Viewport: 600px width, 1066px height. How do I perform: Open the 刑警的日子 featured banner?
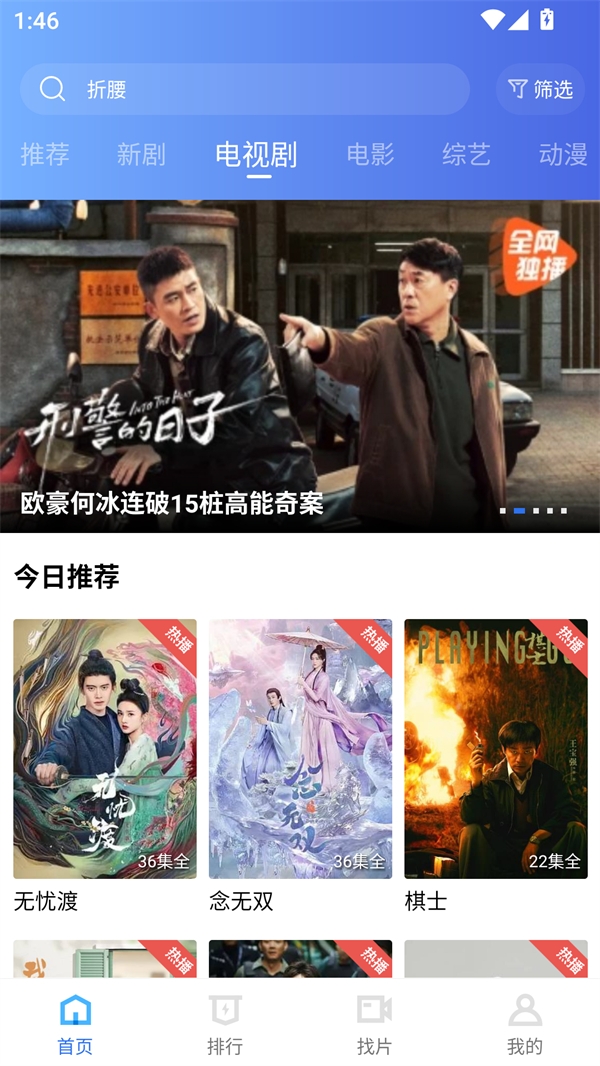pyautogui.click(x=300, y=366)
